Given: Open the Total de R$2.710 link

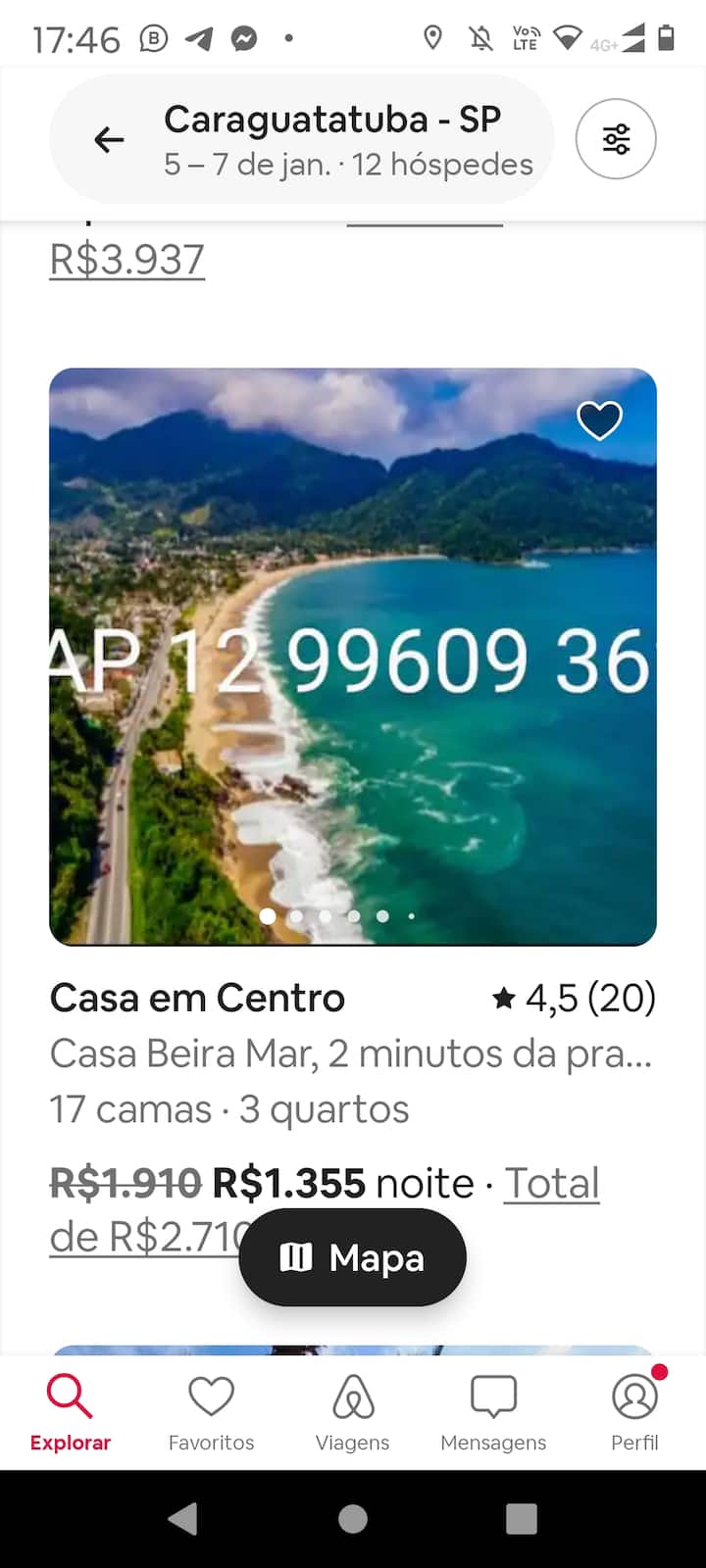Looking at the screenshot, I should coord(551,1183).
